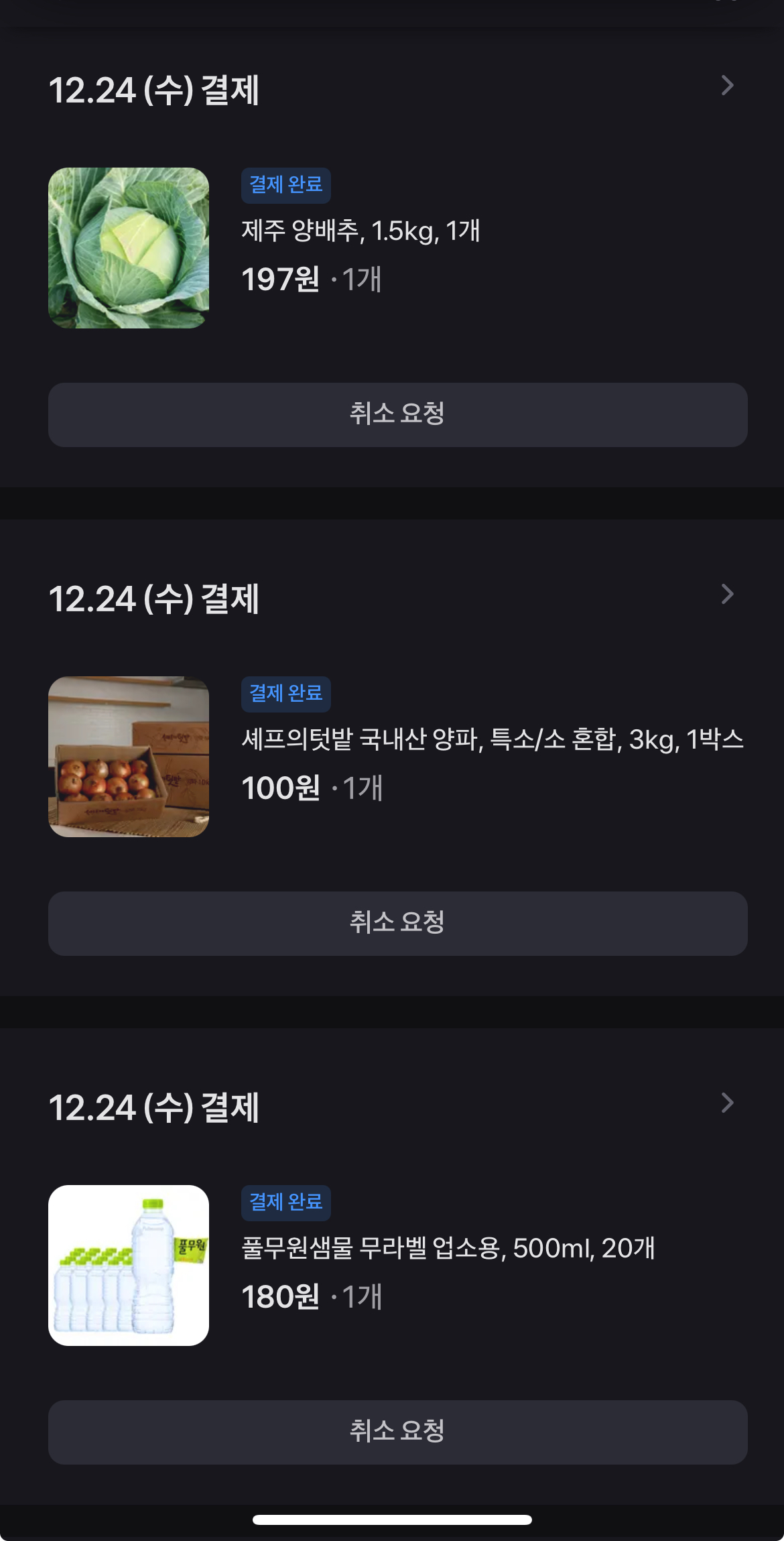
Task: Request cancellation of the 국내산 양파 order
Action: [397, 923]
